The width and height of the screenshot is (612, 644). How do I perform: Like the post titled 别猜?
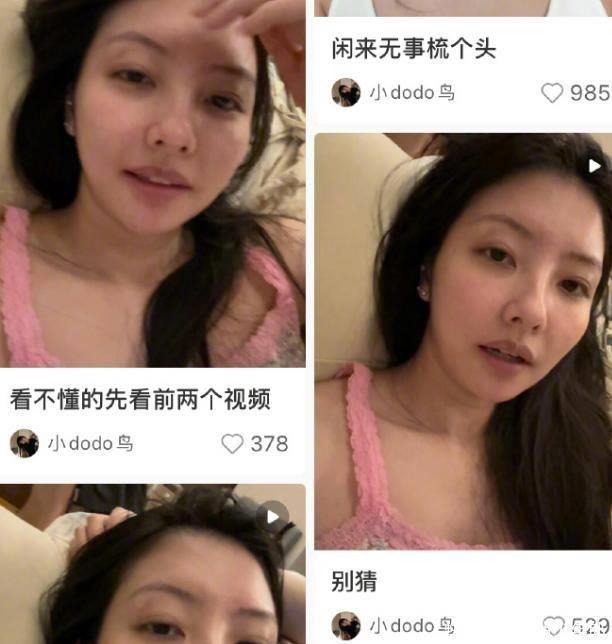[553, 627]
